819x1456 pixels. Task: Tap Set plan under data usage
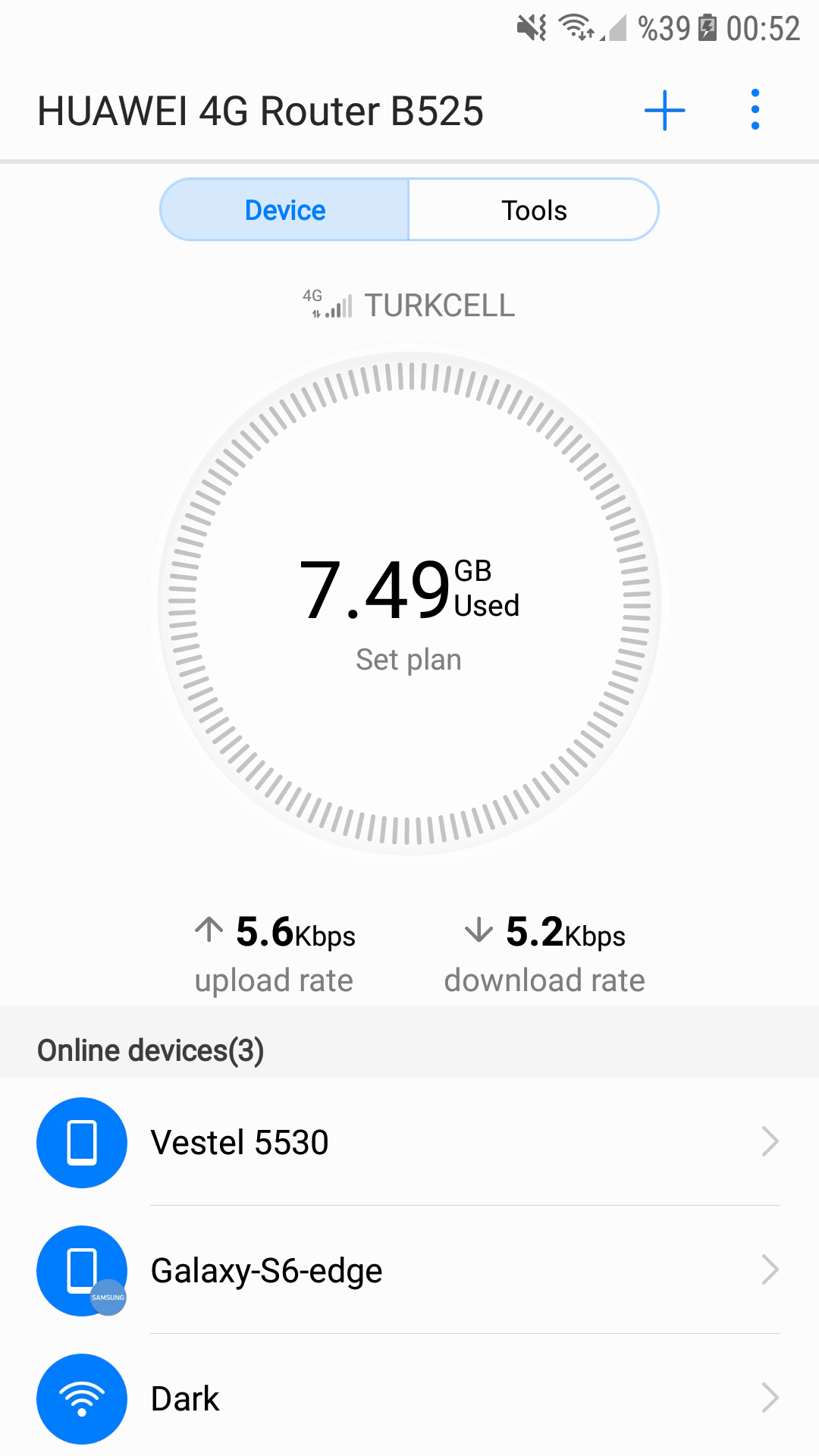pos(409,660)
